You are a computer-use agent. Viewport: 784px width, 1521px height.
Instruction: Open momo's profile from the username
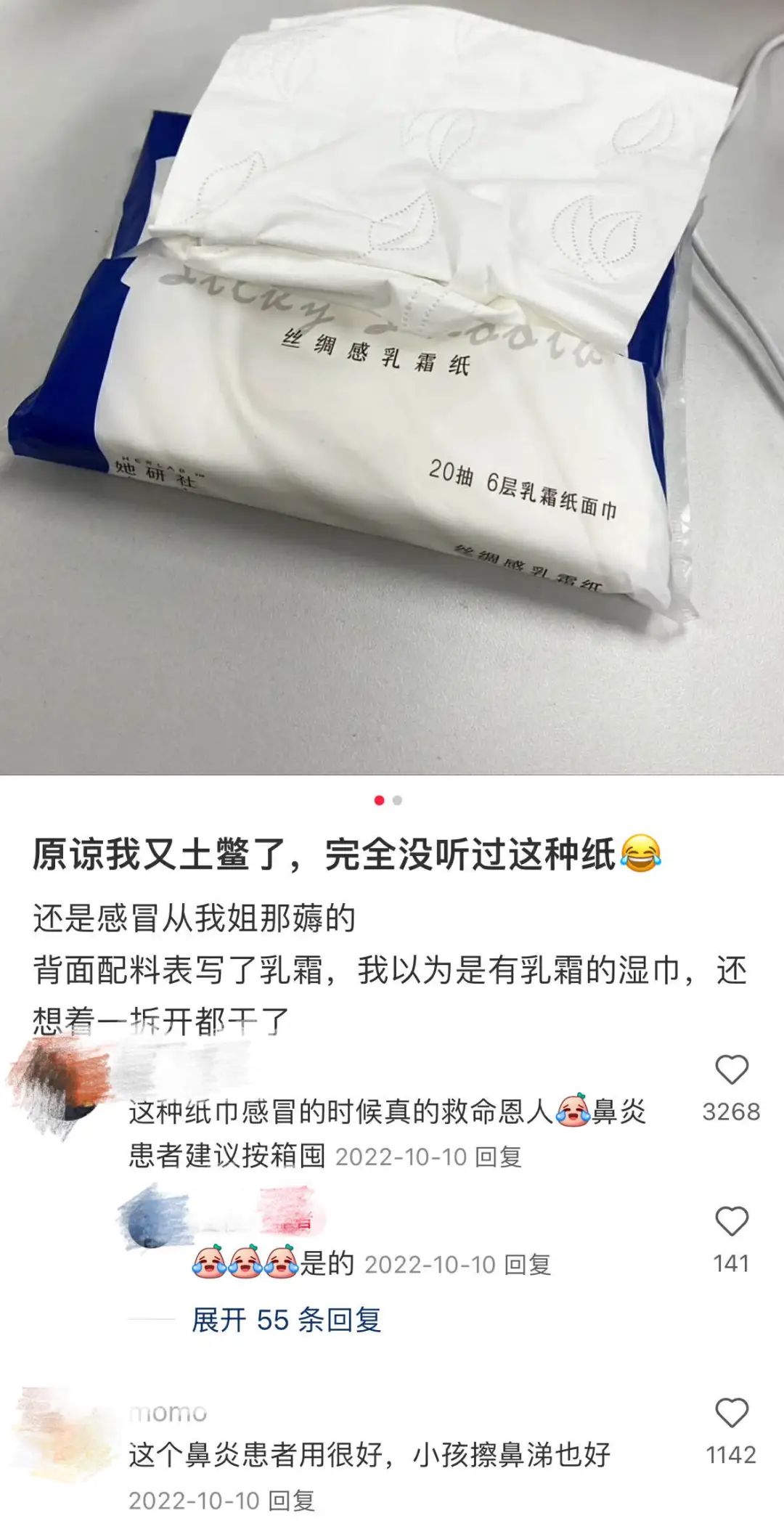coord(168,1413)
